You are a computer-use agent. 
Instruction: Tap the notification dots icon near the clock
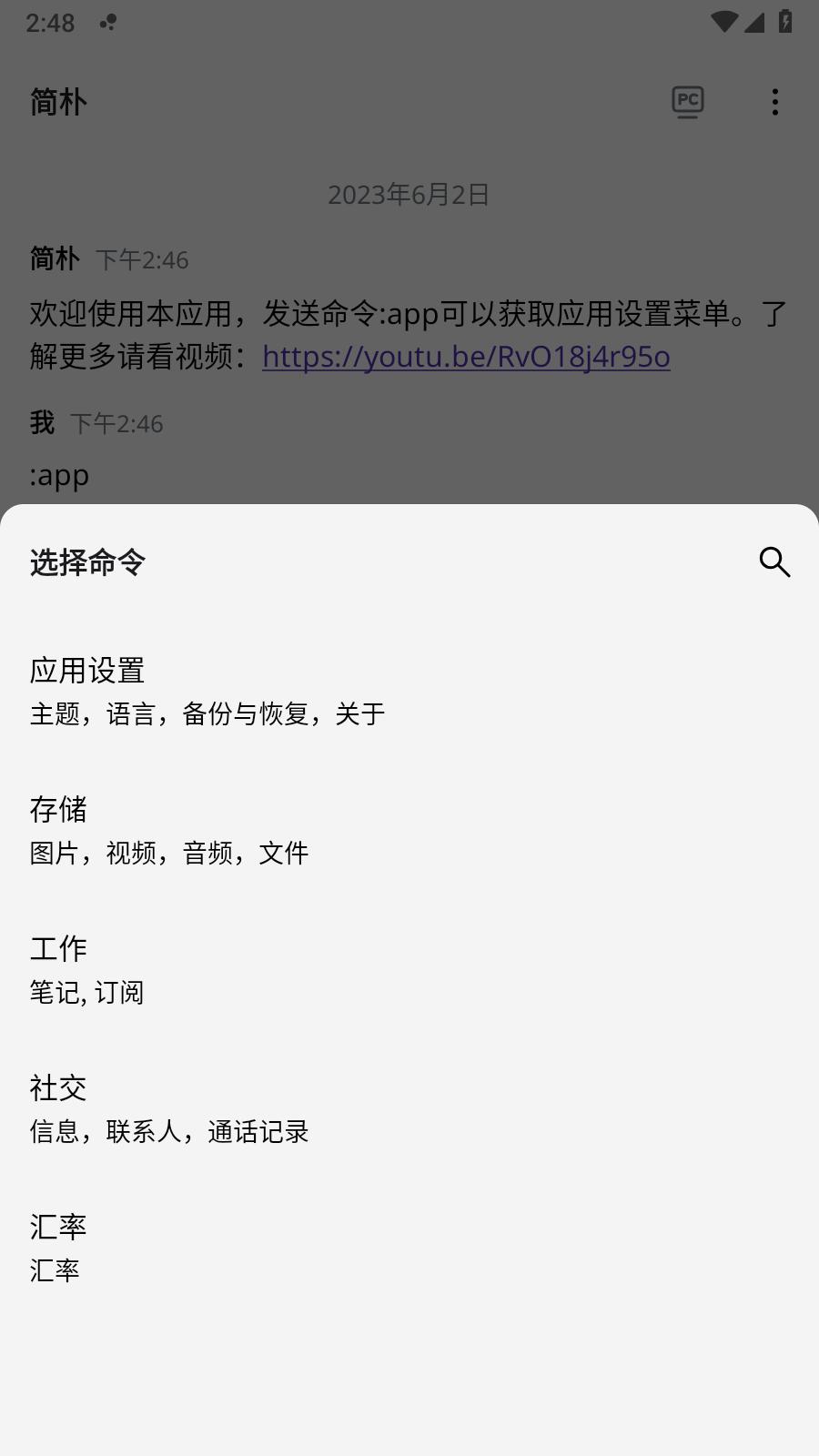click(x=108, y=23)
